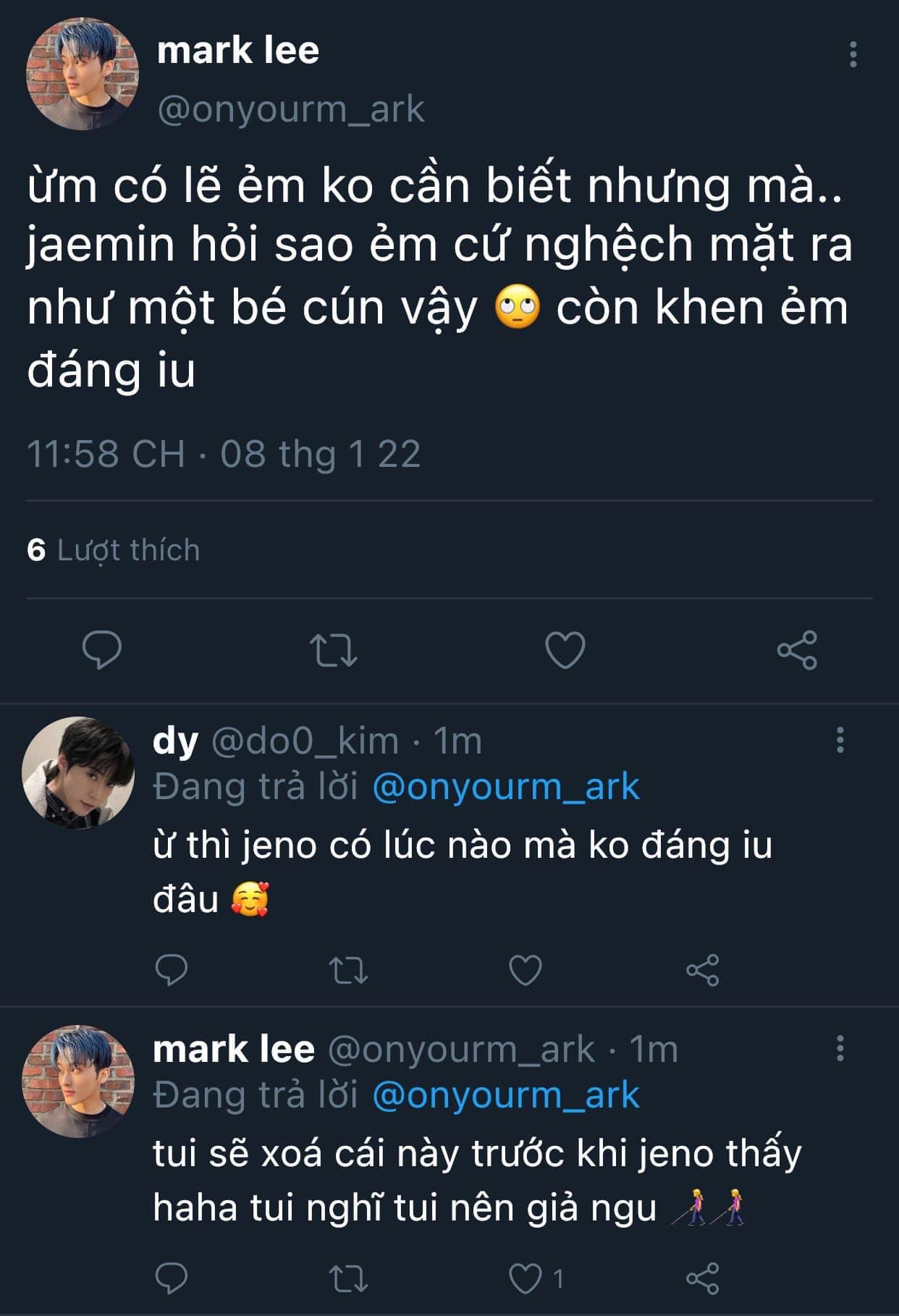899x1316 pixels.
Task: Reply to the "tui sẽ xoá" tweet
Action: click(x=172, y=1278)
